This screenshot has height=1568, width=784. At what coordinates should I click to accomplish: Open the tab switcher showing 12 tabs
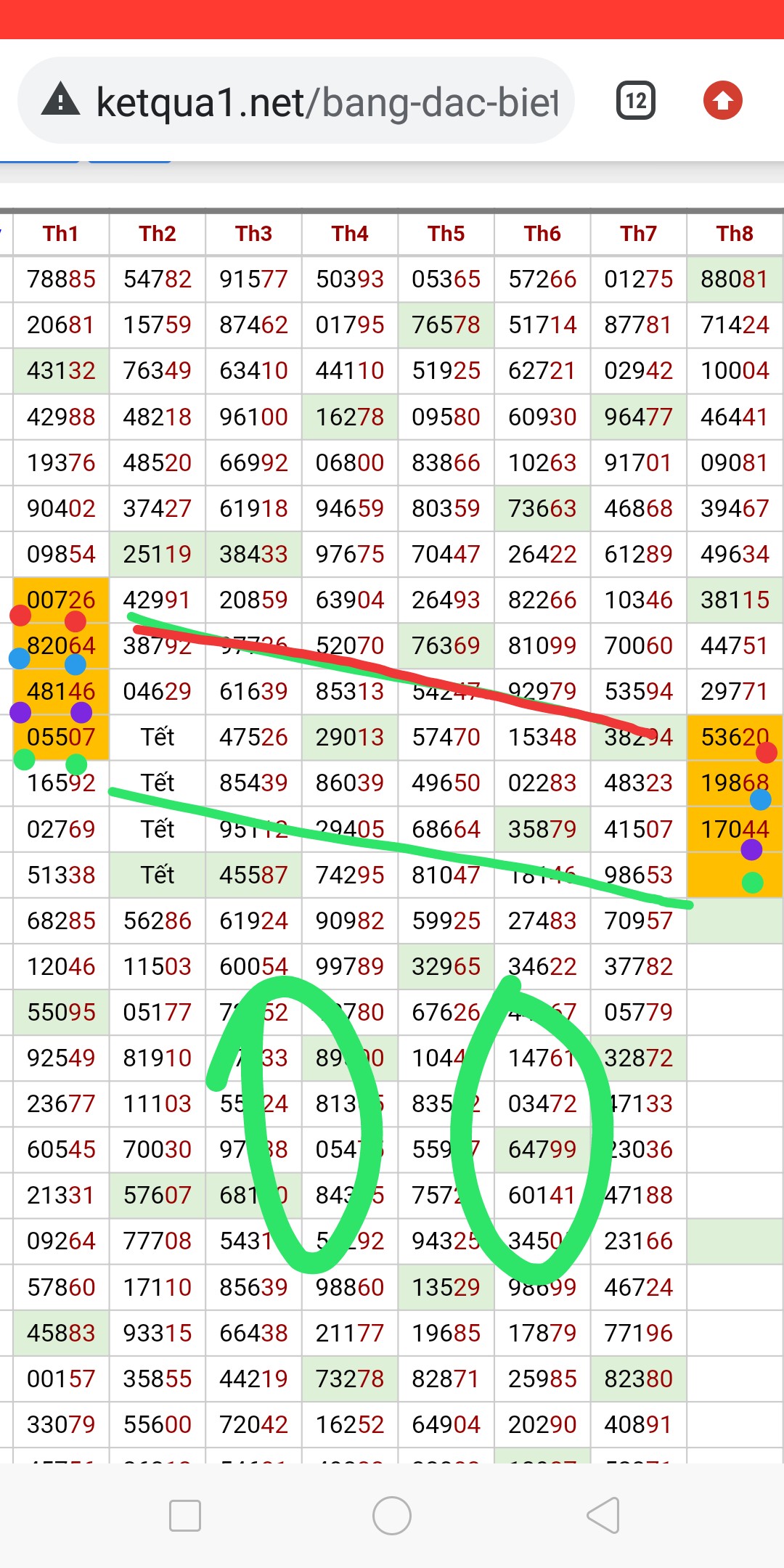tap(636, 100)
